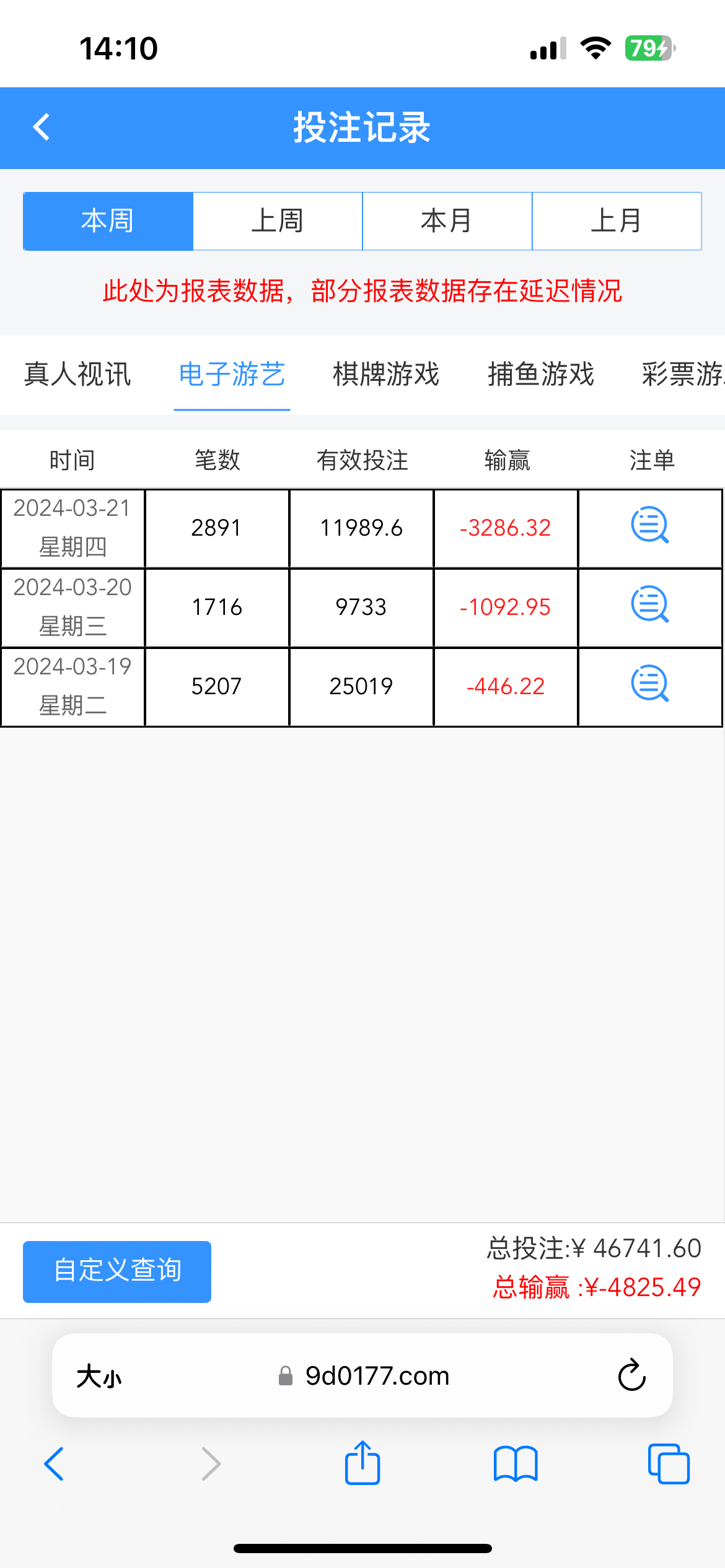Reload the page in Safari
Screen dimensions: 725x1568
click(x=631, y=1375)
